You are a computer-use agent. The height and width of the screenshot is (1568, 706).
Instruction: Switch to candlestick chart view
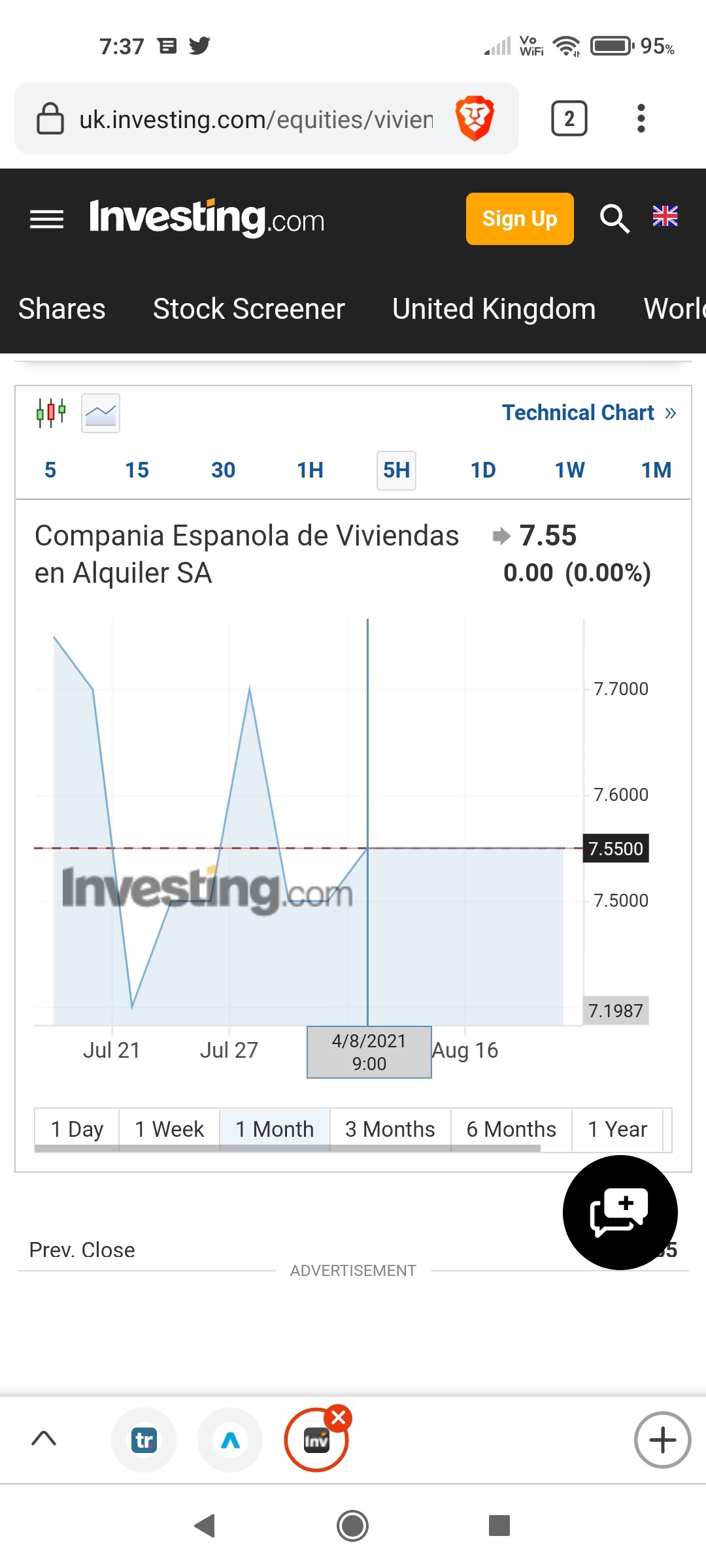51,413
